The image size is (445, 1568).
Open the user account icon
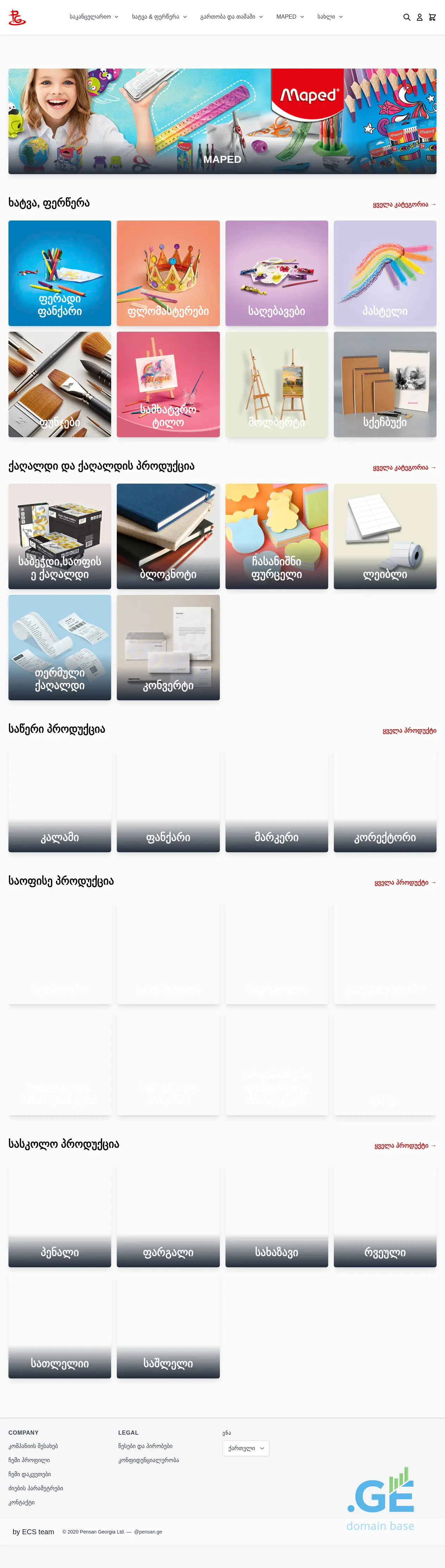(419, 17)
